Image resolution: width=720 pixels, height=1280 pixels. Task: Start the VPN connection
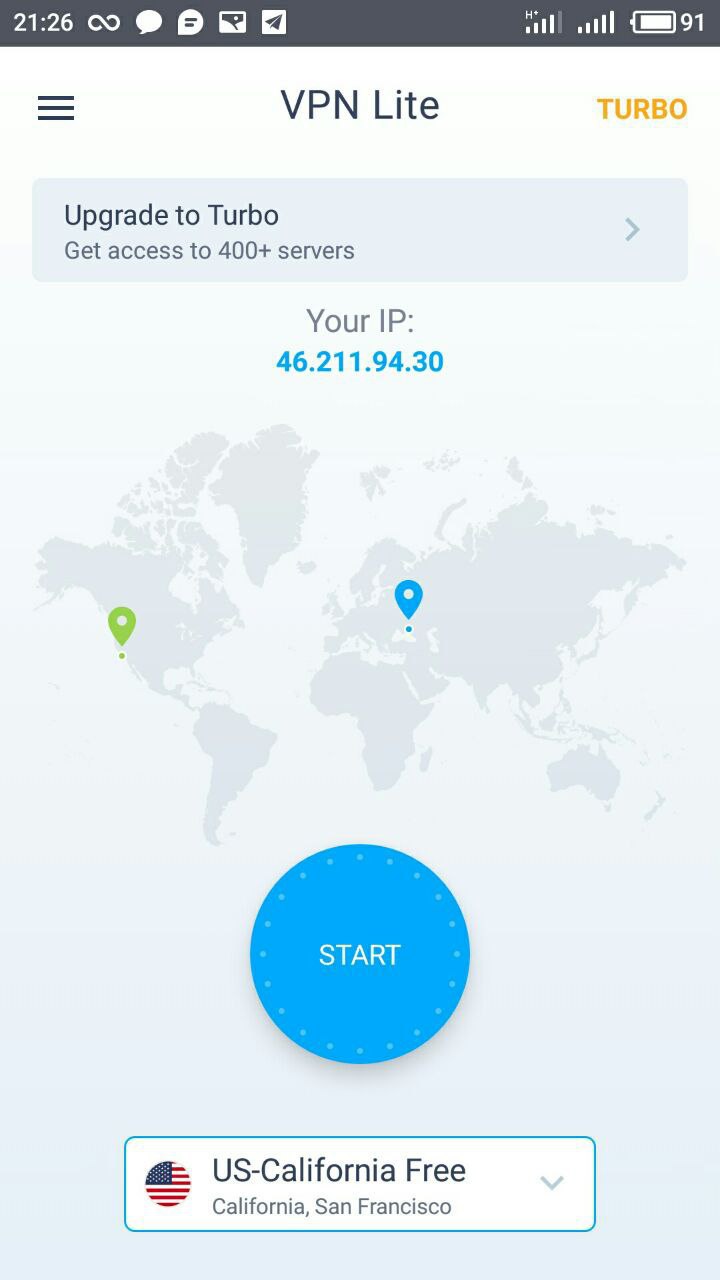click(360, 954)
